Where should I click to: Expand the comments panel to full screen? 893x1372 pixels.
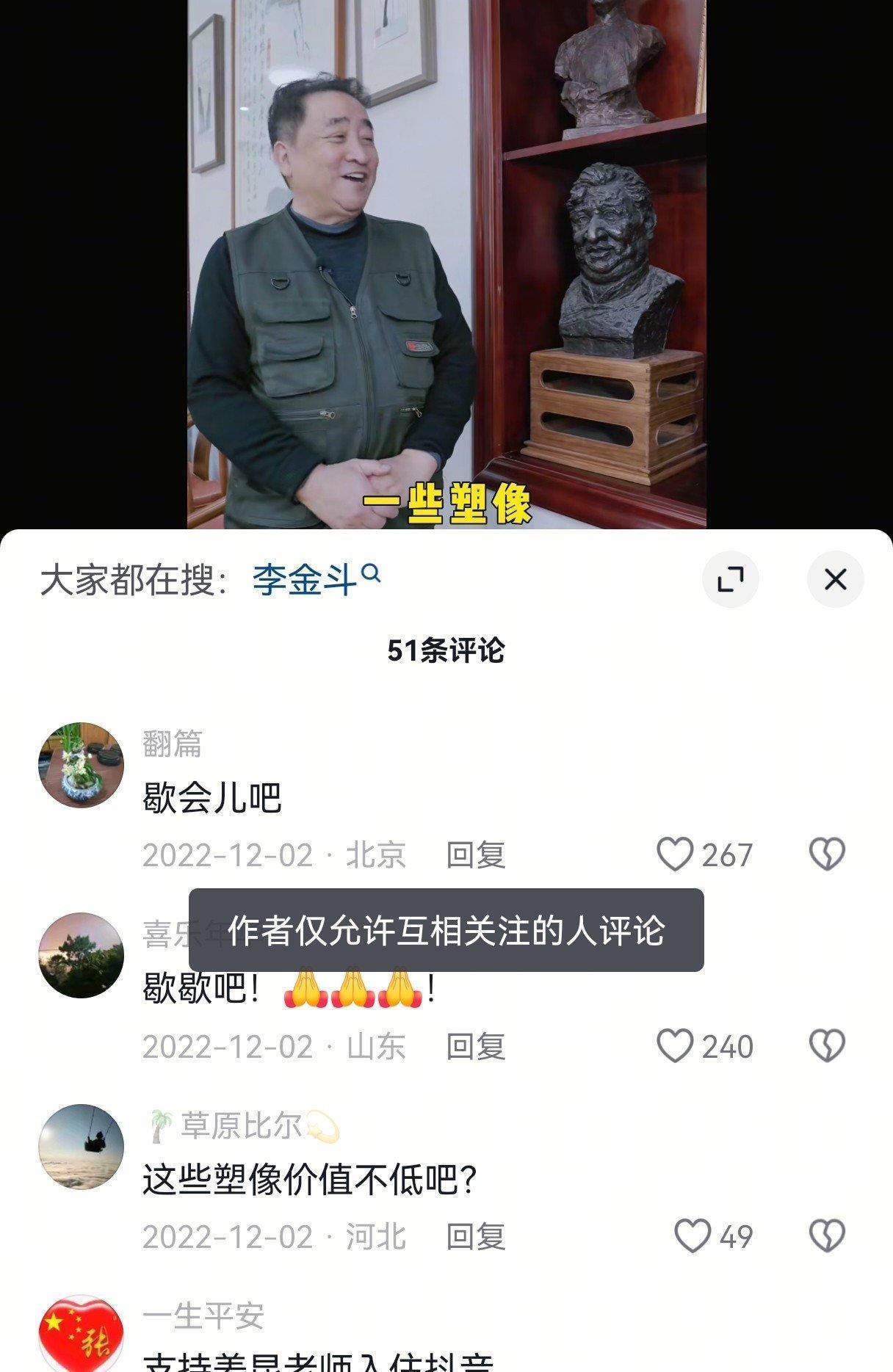(x=730, y=580)
